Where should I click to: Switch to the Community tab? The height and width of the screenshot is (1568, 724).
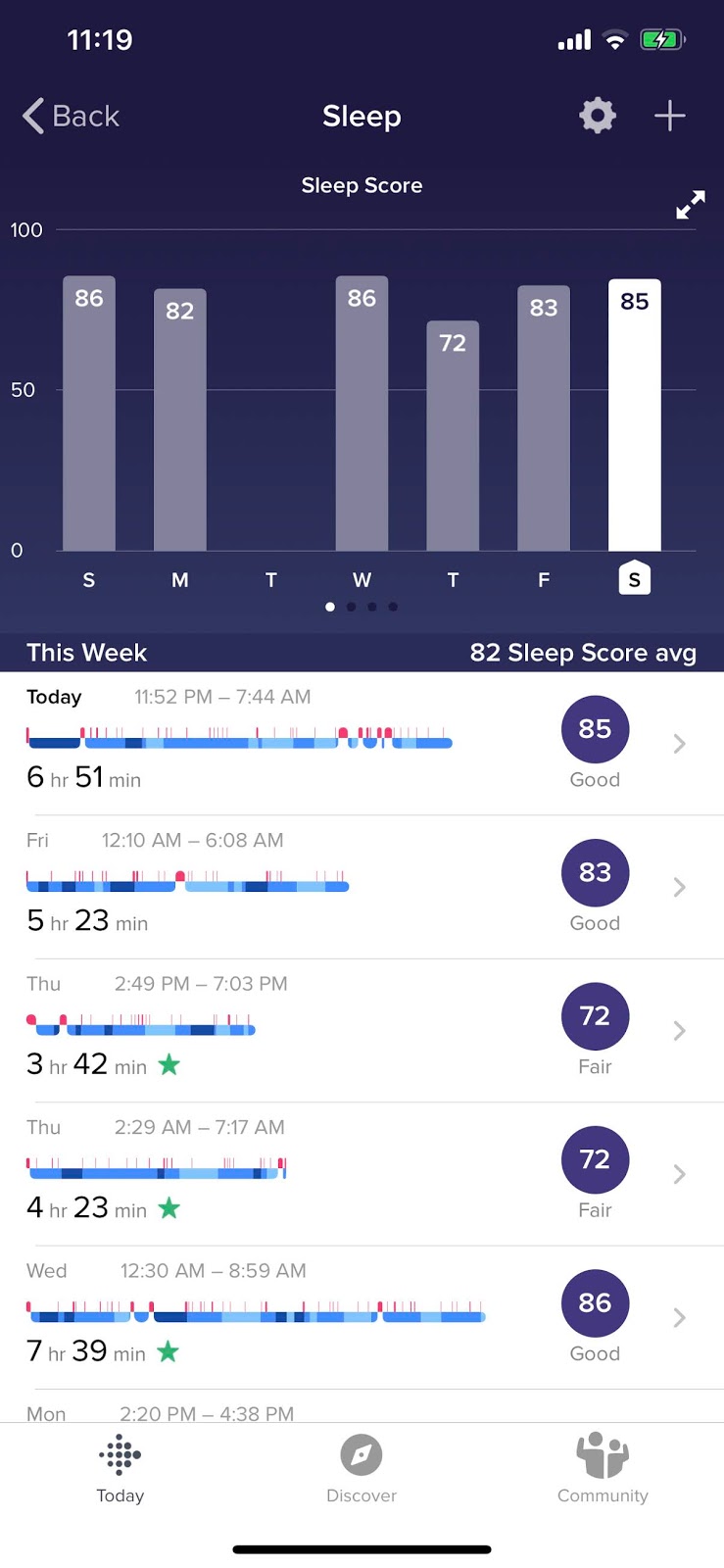(603, 1468)
